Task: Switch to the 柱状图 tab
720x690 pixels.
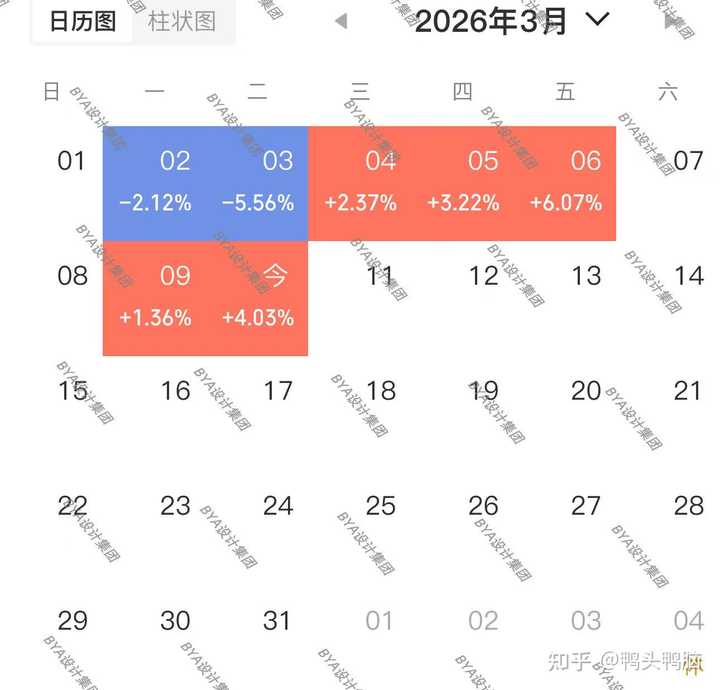Action: (x=182, y=21)
